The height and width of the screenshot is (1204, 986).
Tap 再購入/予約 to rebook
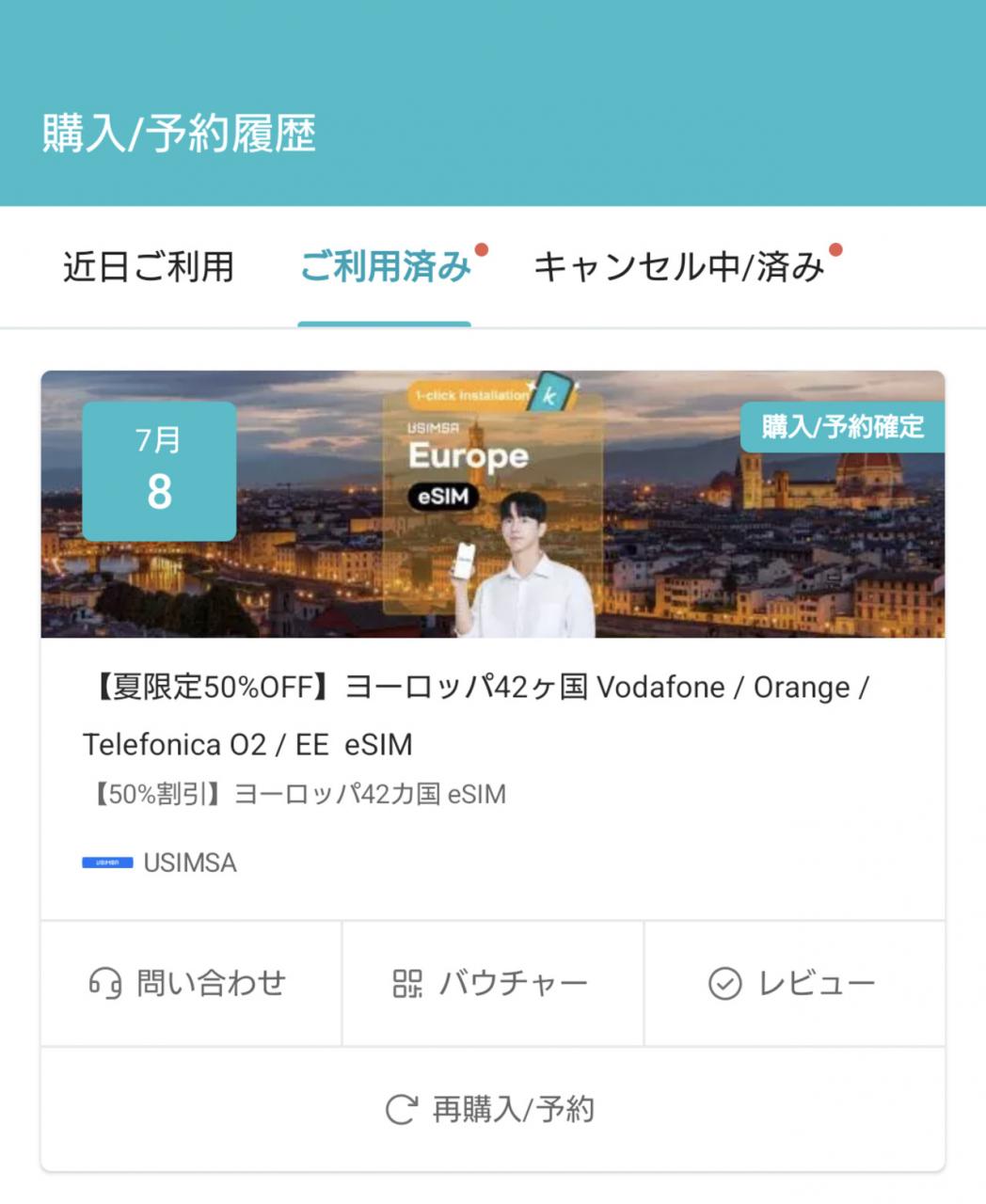(492, 1110)
